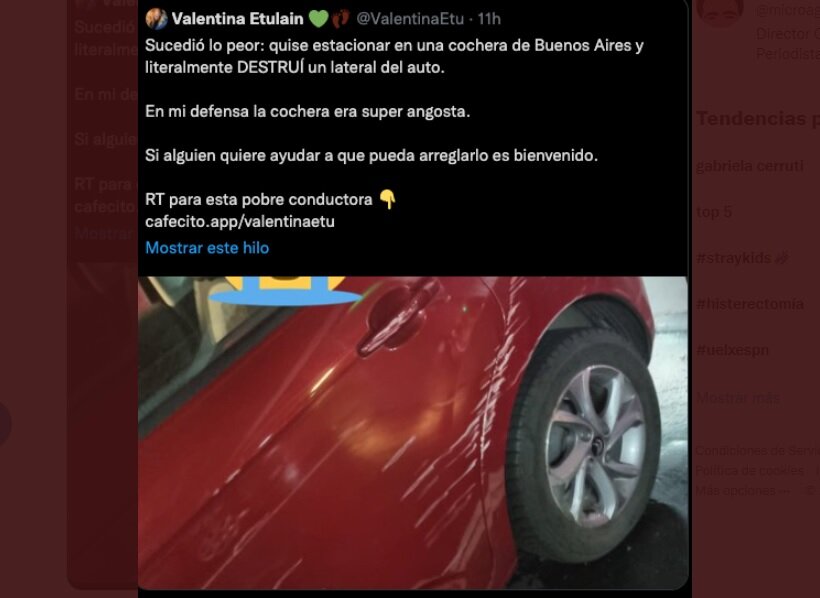820x598 pixels.
Task: Open the #straykids trending hashtag
Action: coord(735,258)
